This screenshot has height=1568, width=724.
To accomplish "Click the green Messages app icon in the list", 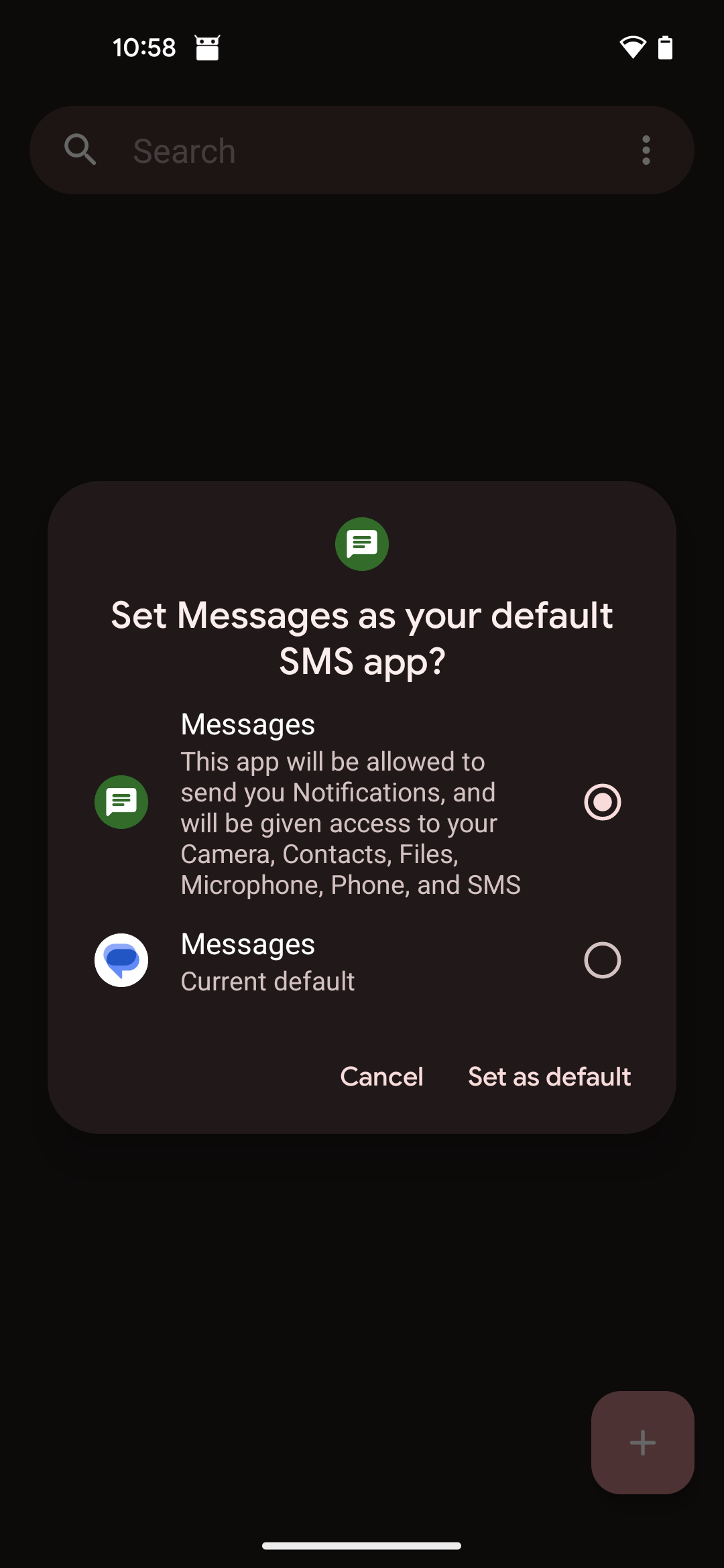I will tap(121, 802).
